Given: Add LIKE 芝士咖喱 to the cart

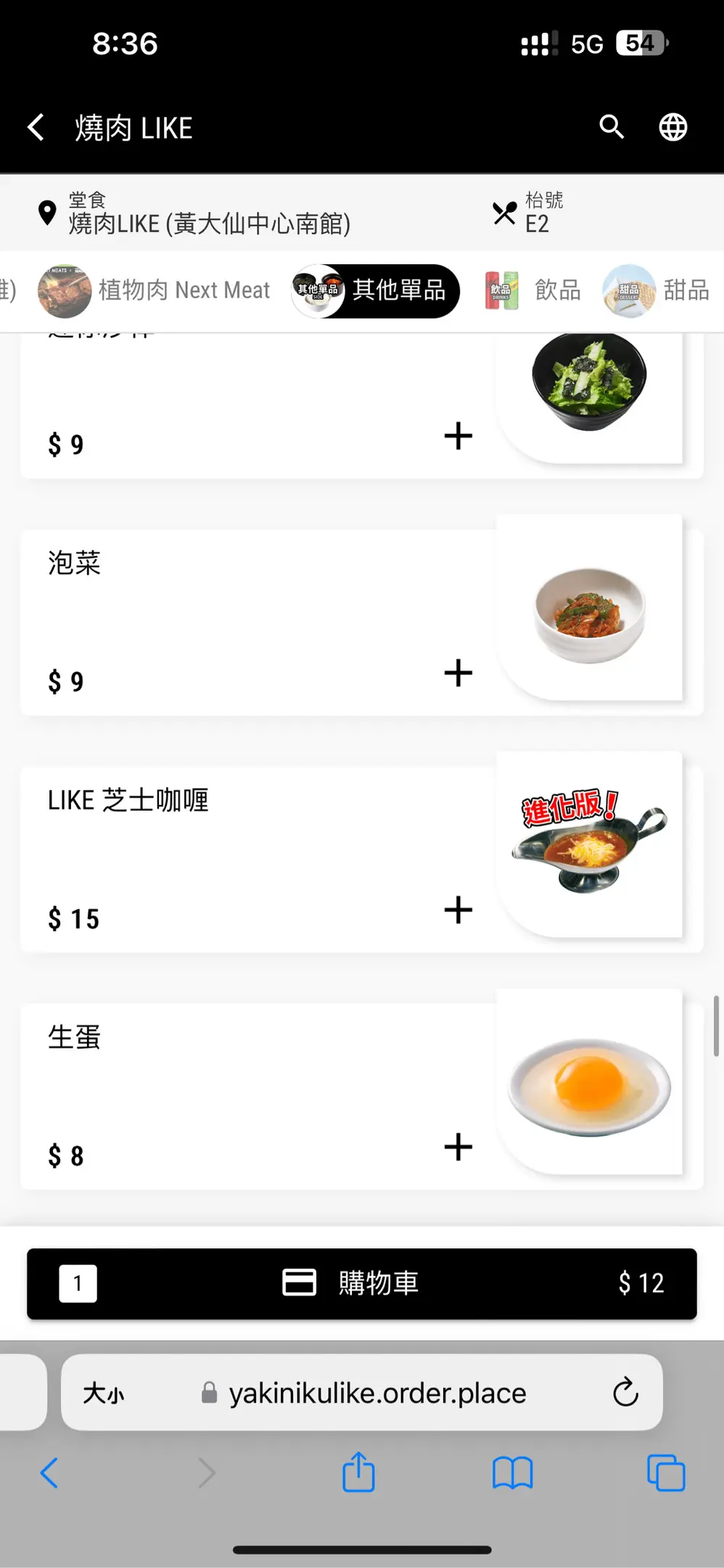Looking at the screenshot, I should tap(458, 910).
